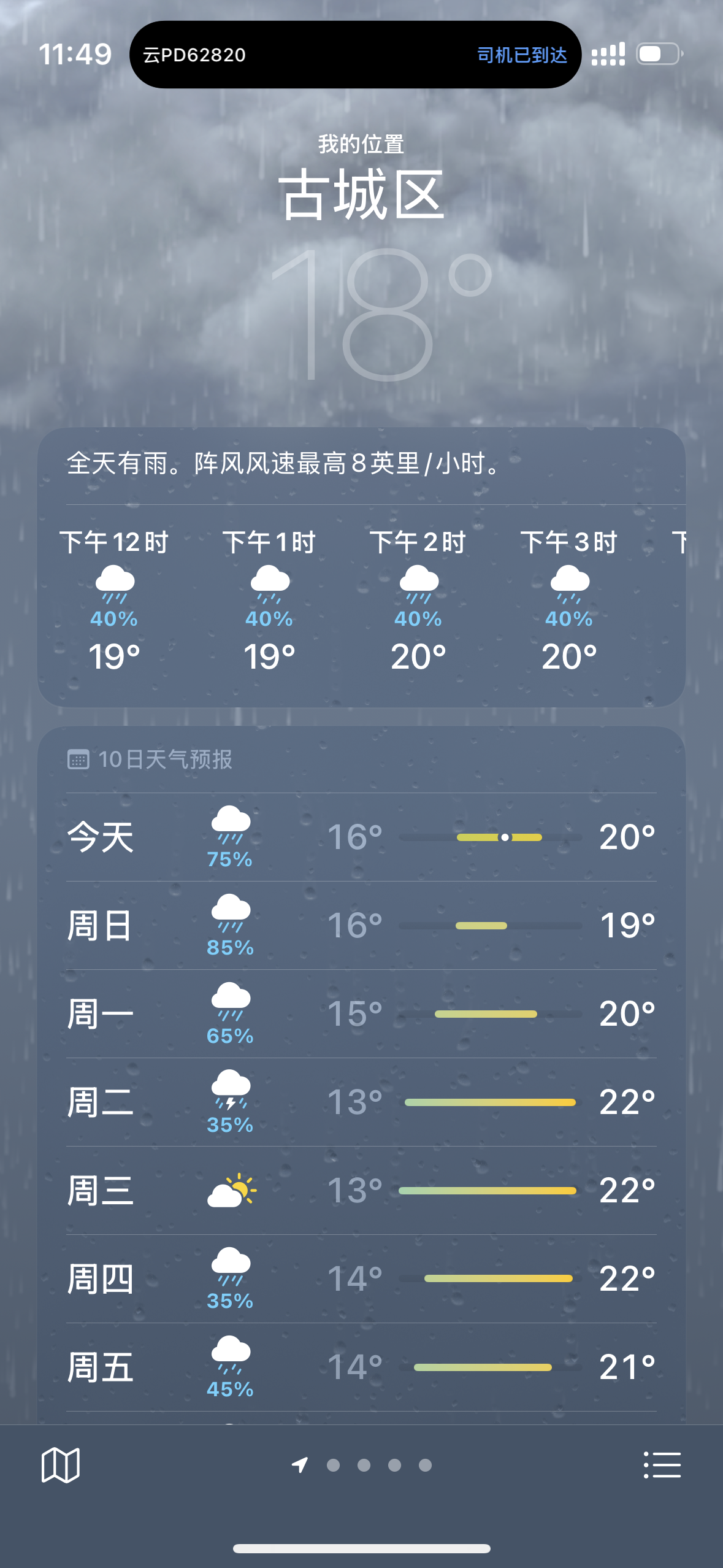The height and width of the screenshot is (1568, 723).
Task: Open 周五 forecast details
Action: pos(361,1367)
